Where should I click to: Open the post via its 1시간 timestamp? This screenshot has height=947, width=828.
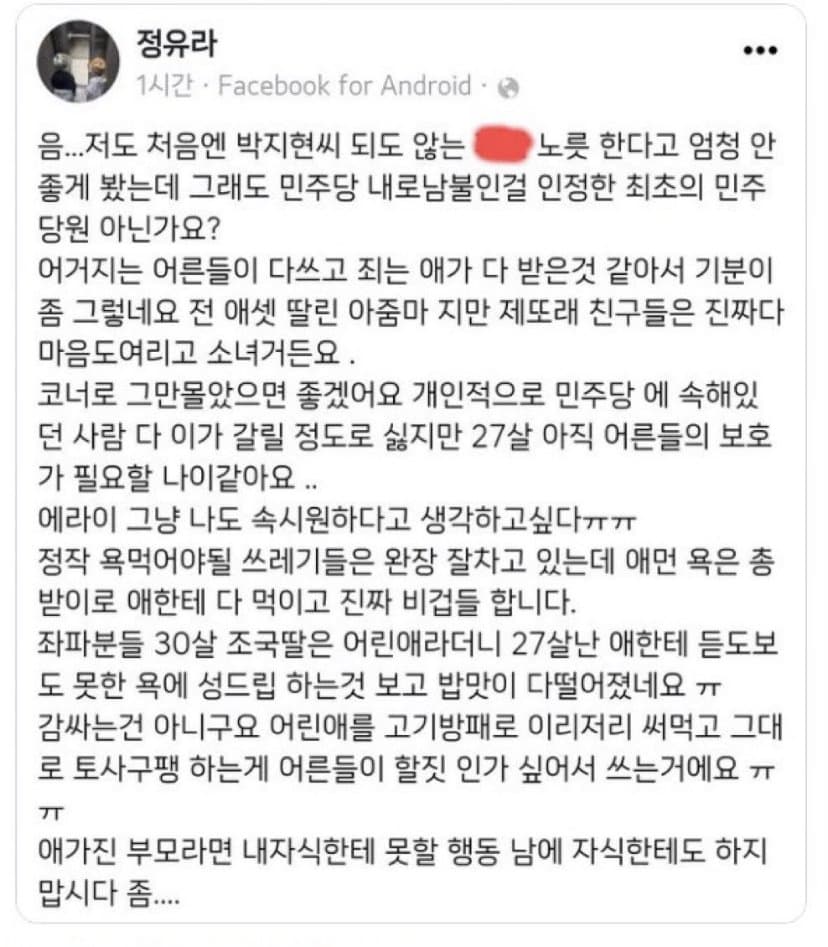[161, 87]
